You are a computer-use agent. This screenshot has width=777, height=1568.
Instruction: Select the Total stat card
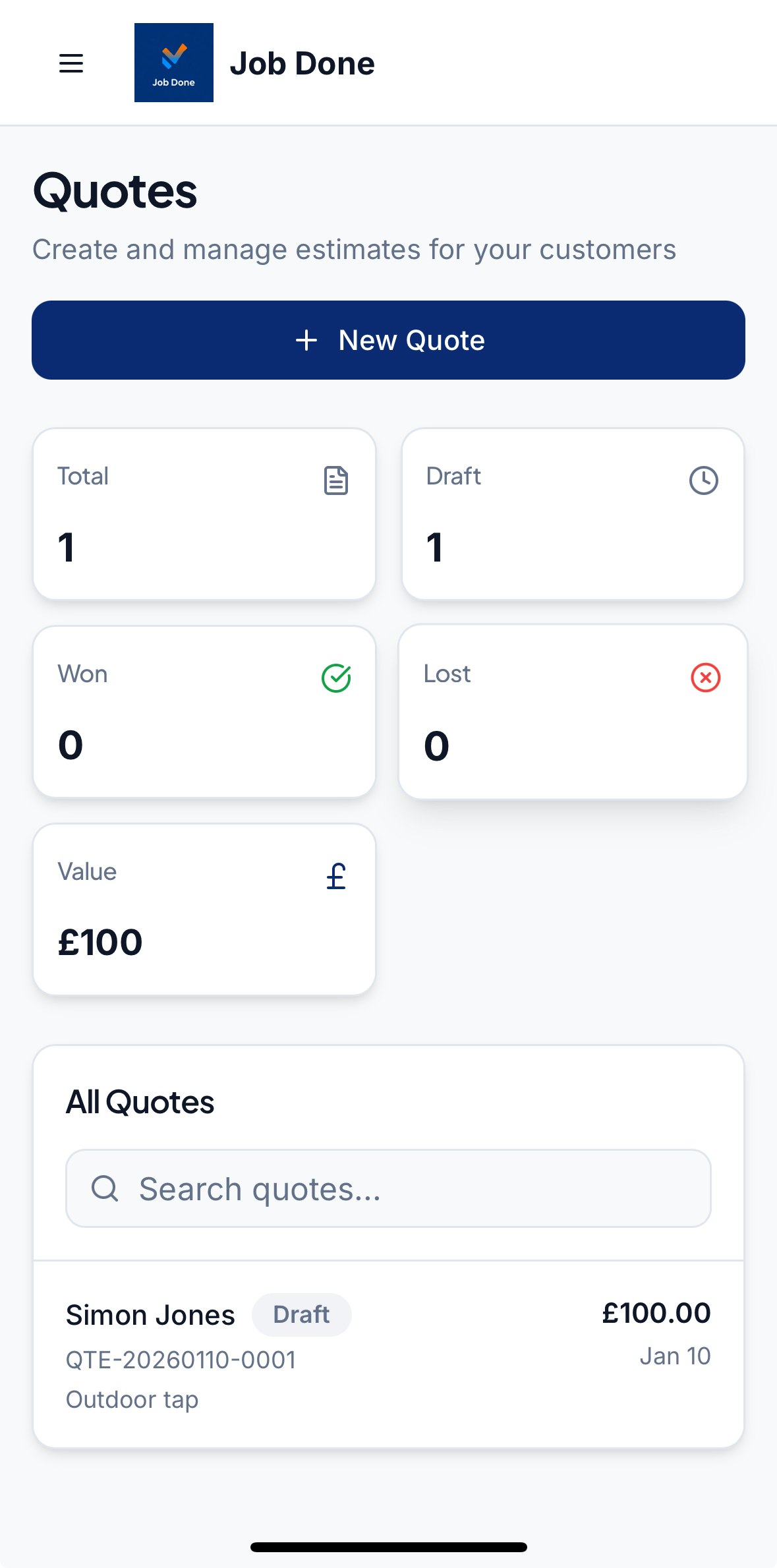[204, 514]
